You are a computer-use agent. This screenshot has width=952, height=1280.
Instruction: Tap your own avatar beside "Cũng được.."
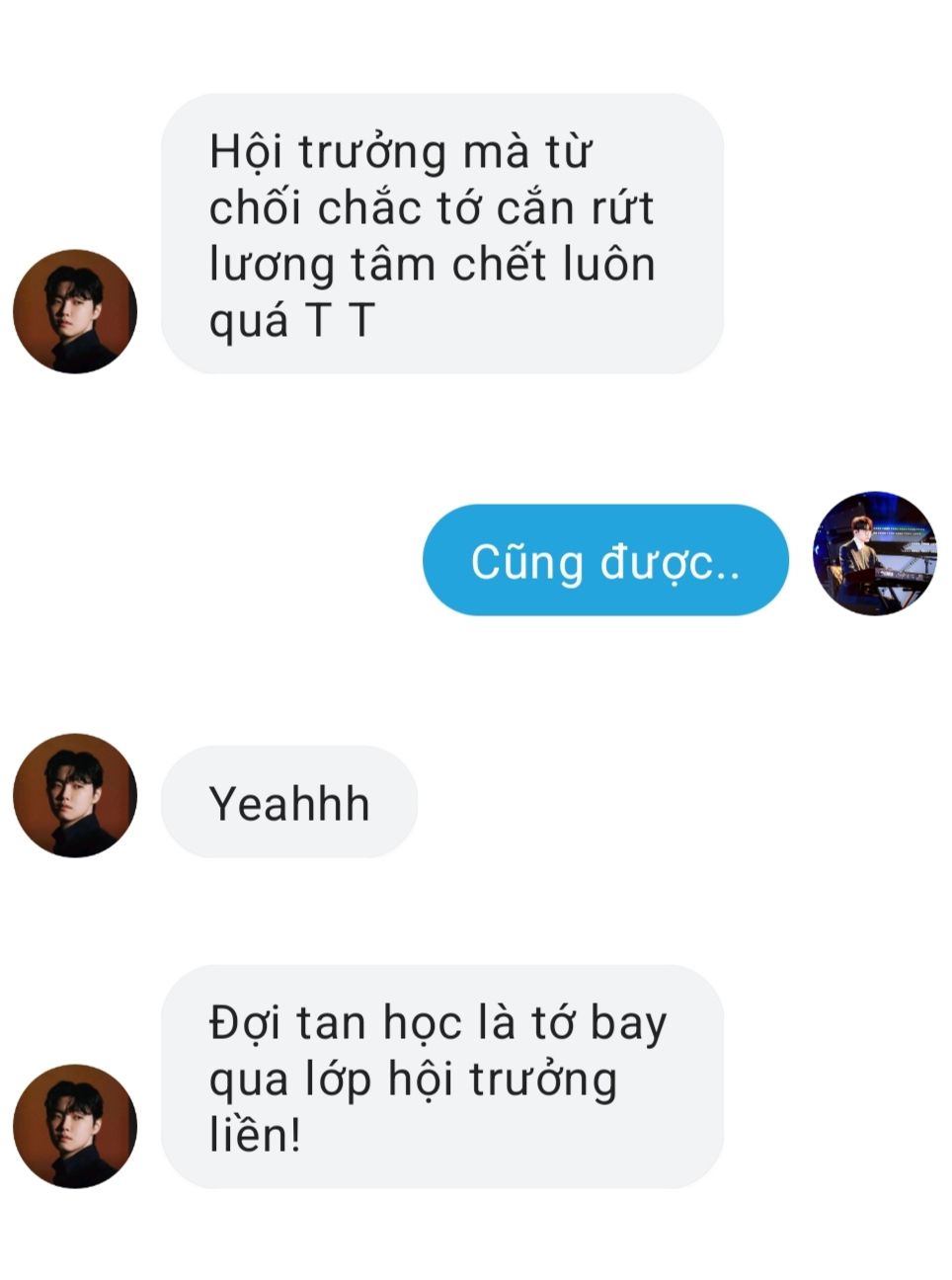tap(874, 553)
